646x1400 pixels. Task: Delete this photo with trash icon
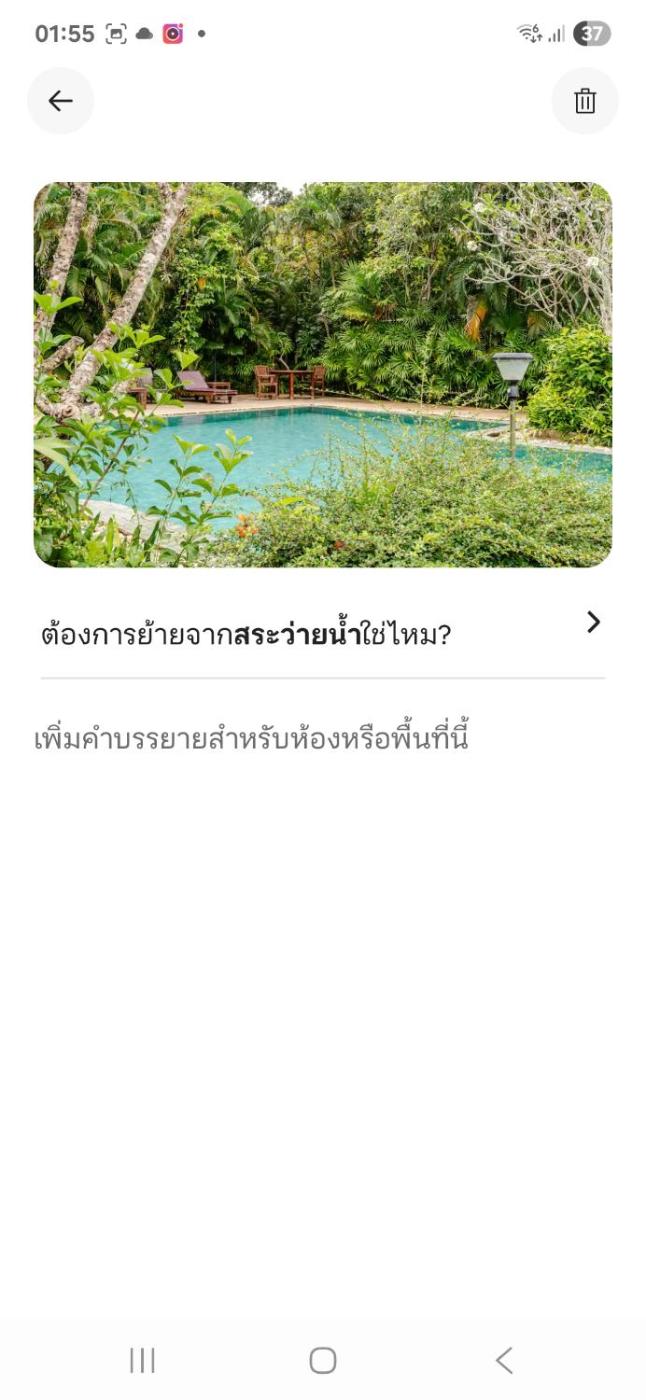pyautogui.click(x=584, y=101)
